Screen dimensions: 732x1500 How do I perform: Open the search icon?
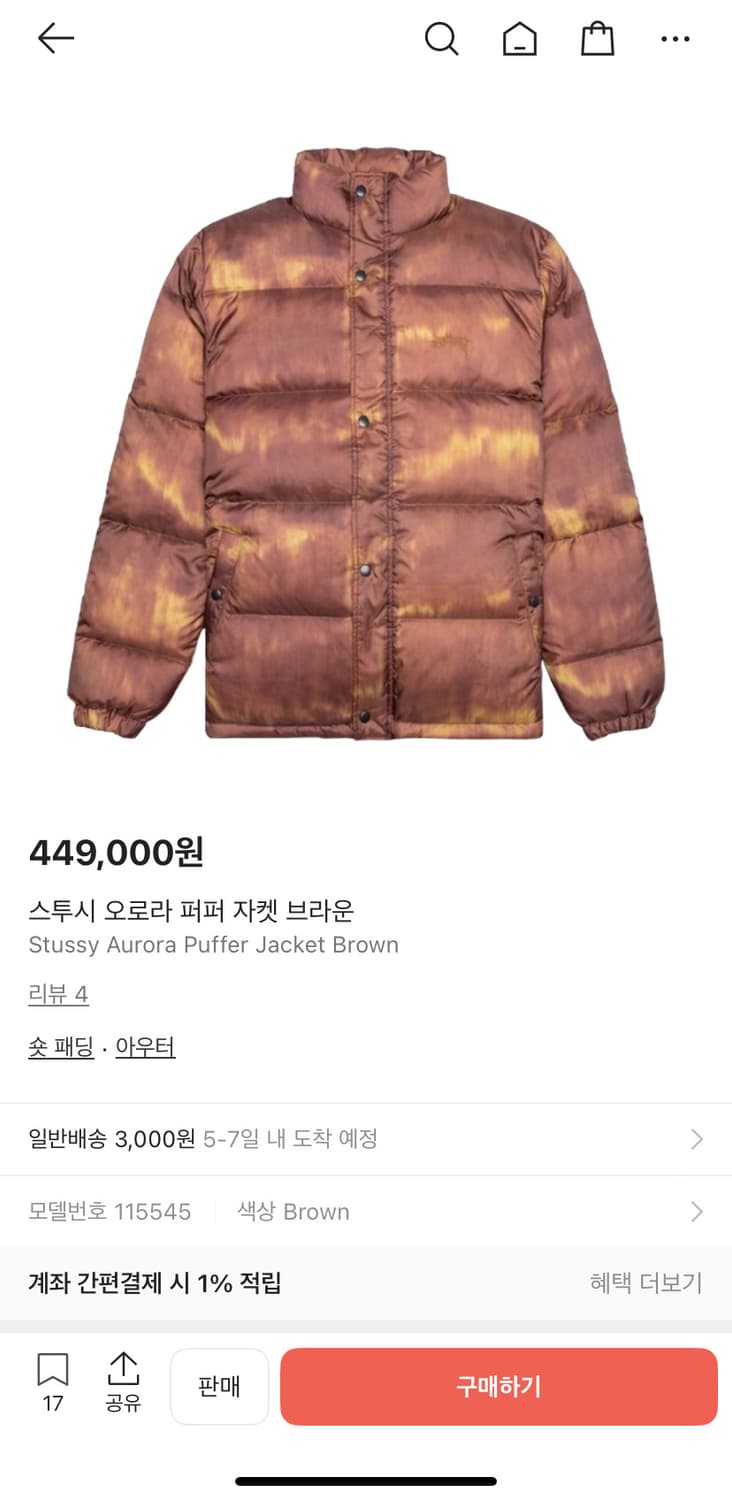(441, 38)
